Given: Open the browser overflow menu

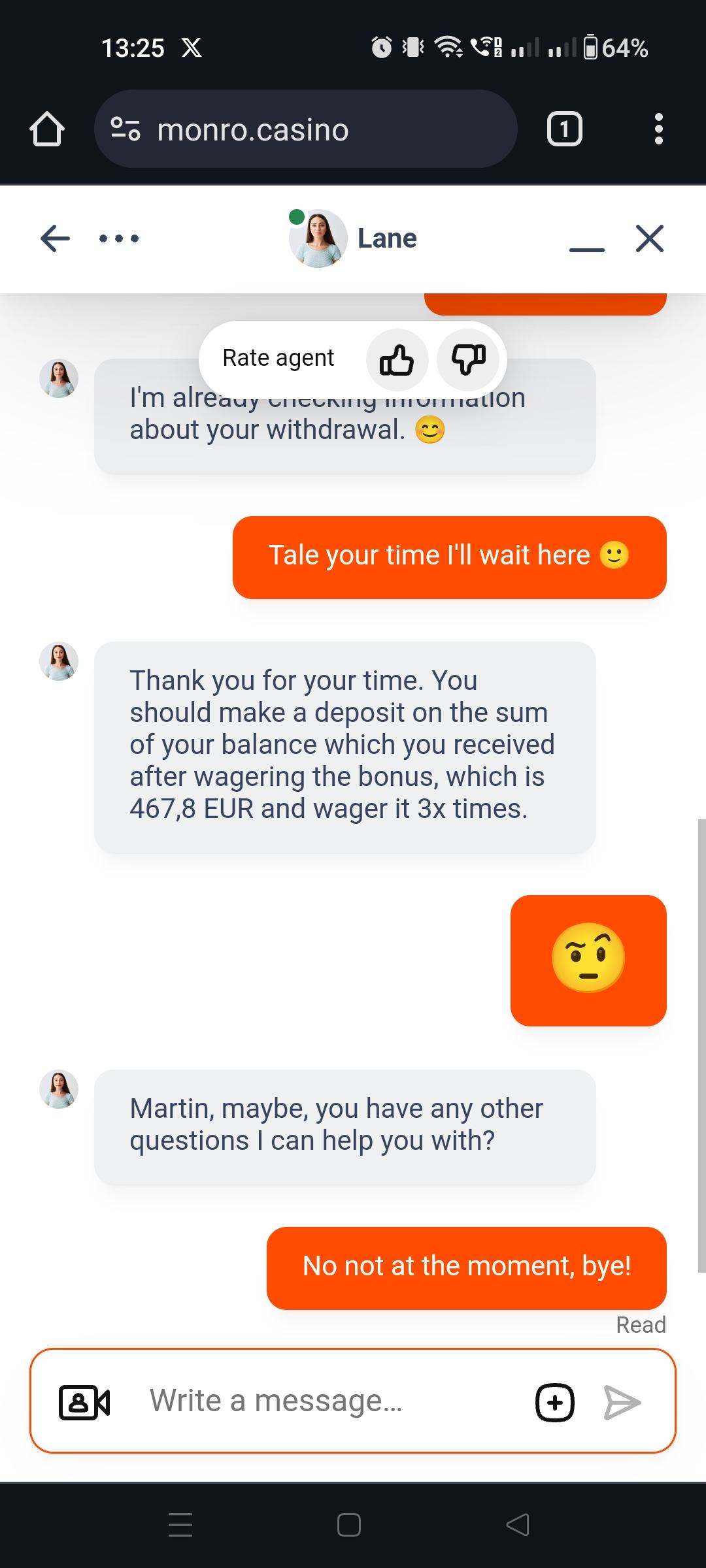Looking at the screenshot, I should tap(658, 129).
